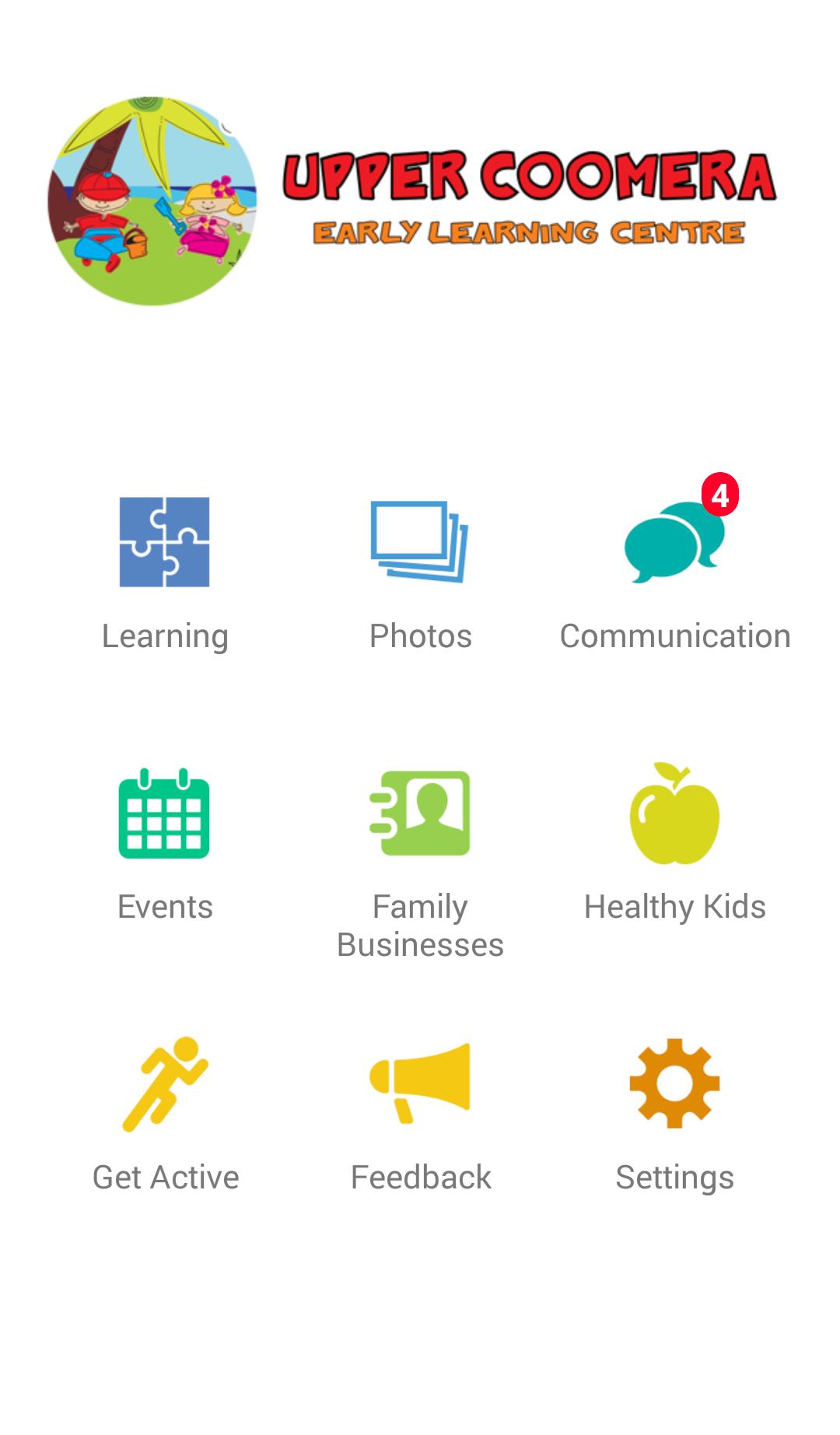The image size is (840, 1435).
Task: Check the Events calendar
Action: (165, 813)
